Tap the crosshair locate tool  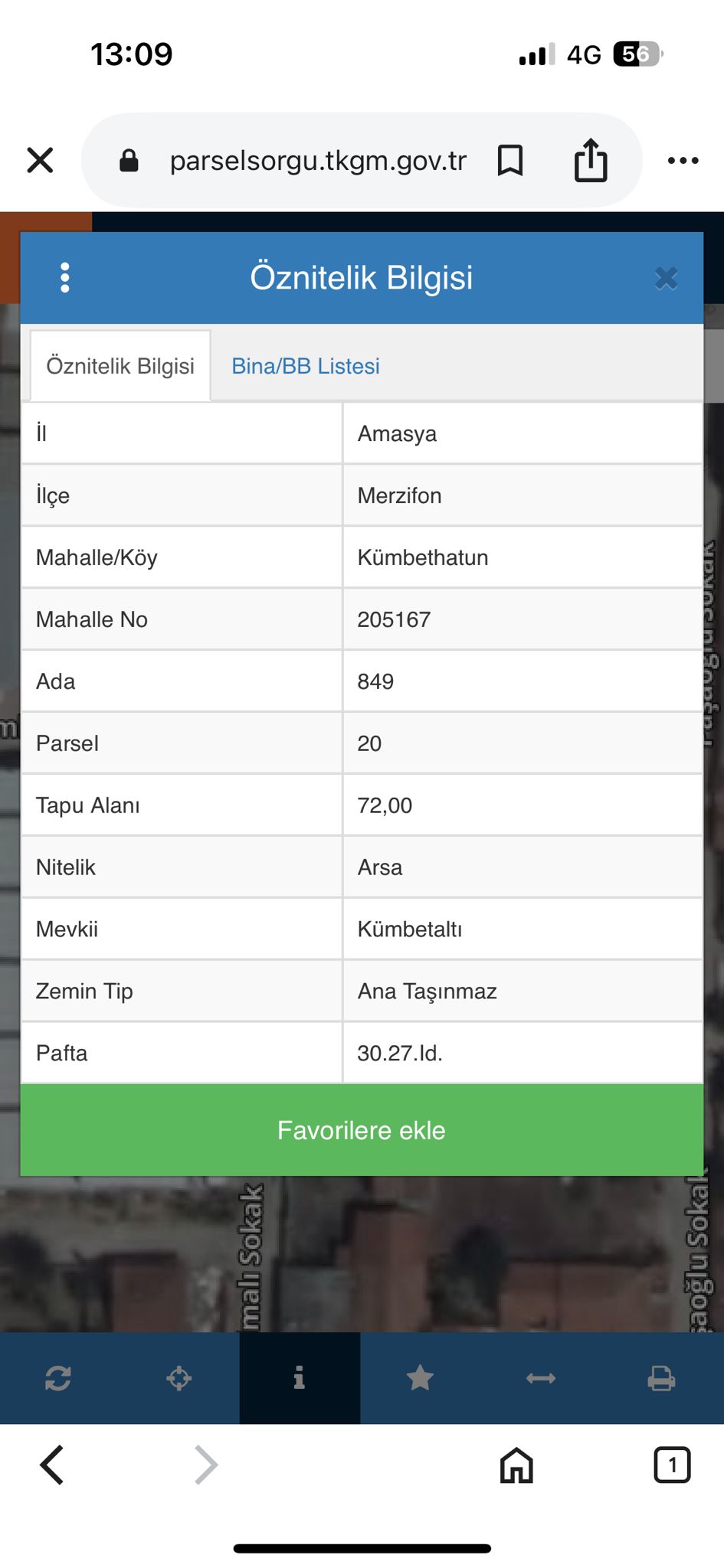point(179,1378)
